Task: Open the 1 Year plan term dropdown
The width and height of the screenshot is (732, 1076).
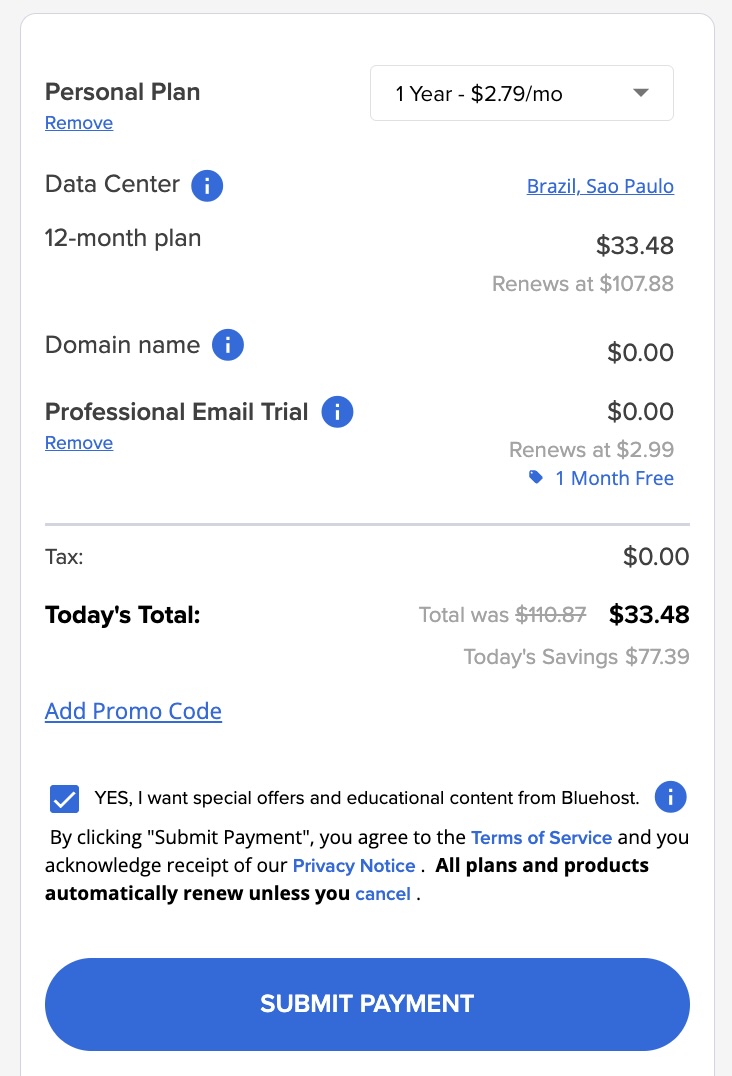Action: (x=521, y=92)
